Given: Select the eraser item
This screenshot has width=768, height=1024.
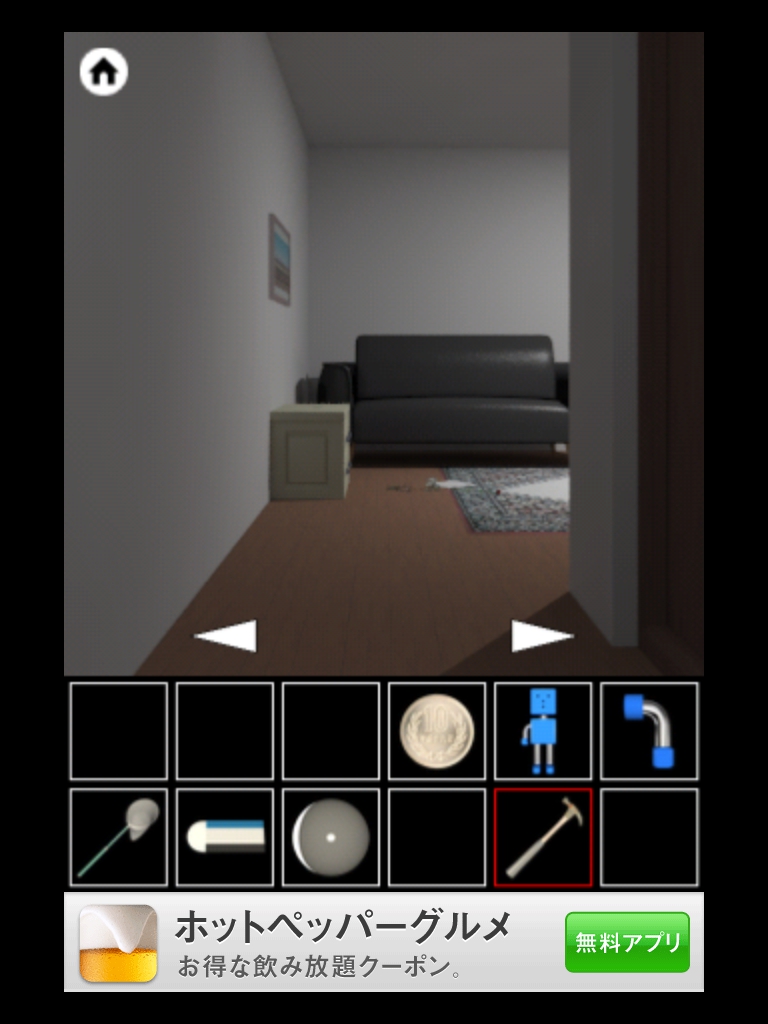Looking at the screenshot, I should (x=225, y=837).
